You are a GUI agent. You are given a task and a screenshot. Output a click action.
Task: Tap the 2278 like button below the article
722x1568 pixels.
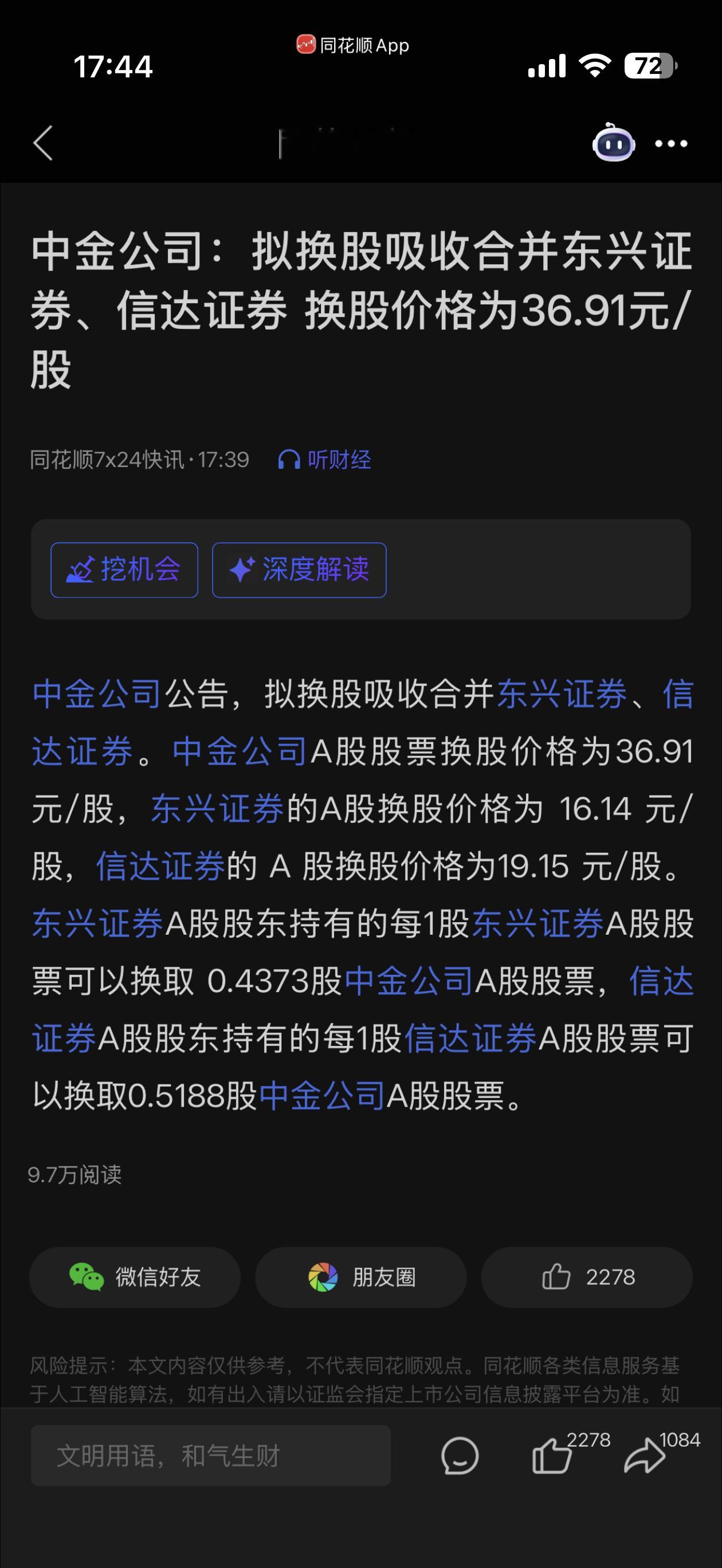click(588, 1277)
